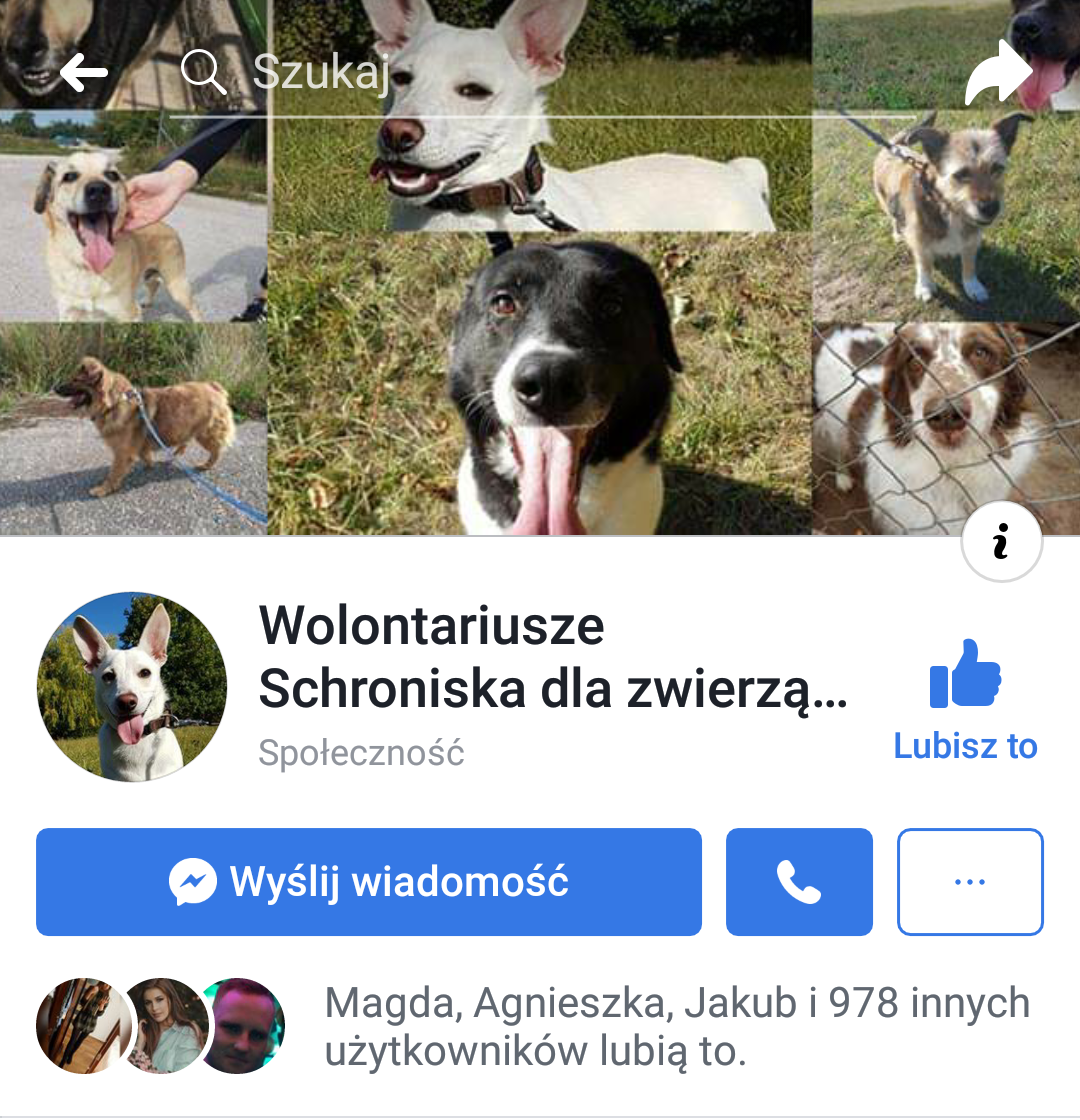Viewport: 1080px width, 1120px height.
Task: See Magda, Agnieszka, Jakub and others who like this
Action: pyautogui.click(x=676, y=1026)
